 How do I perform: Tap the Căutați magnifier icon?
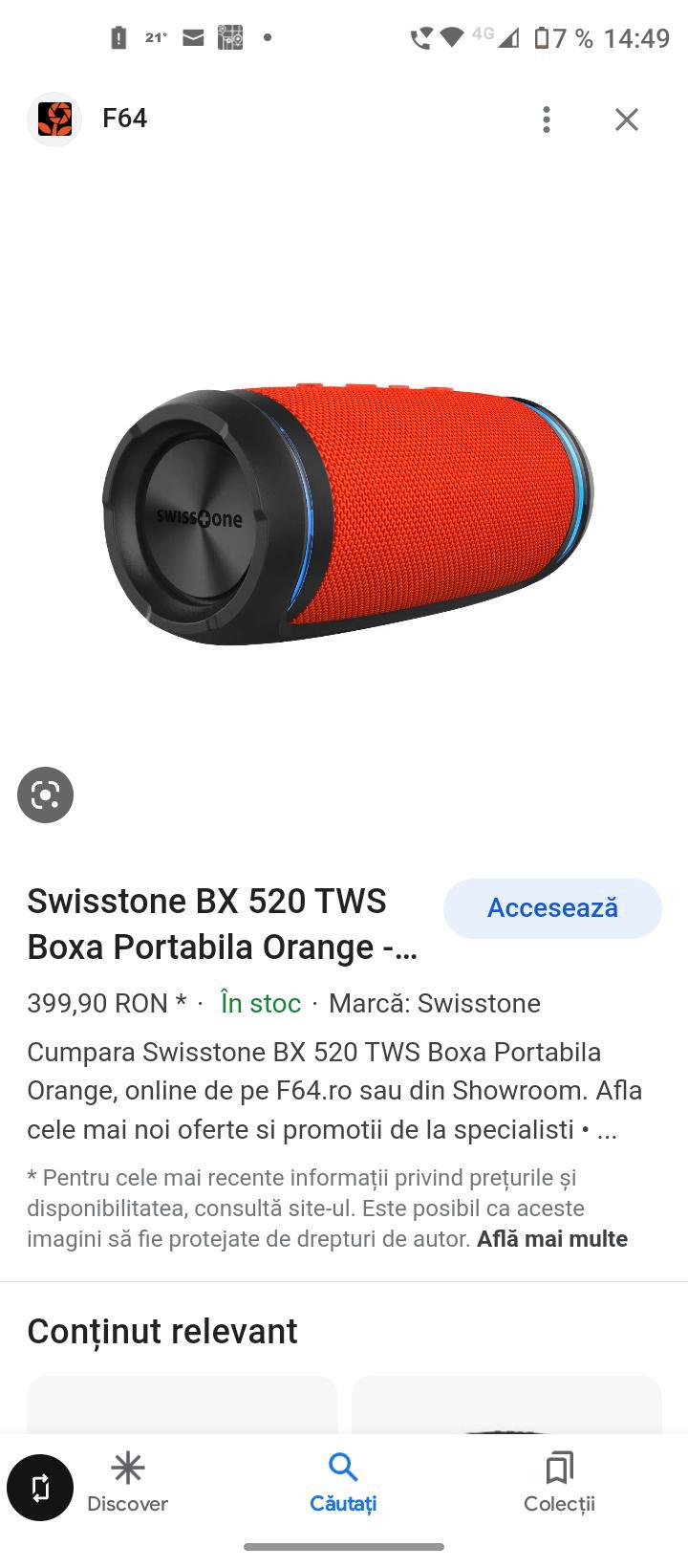[x=342, y=1468]
